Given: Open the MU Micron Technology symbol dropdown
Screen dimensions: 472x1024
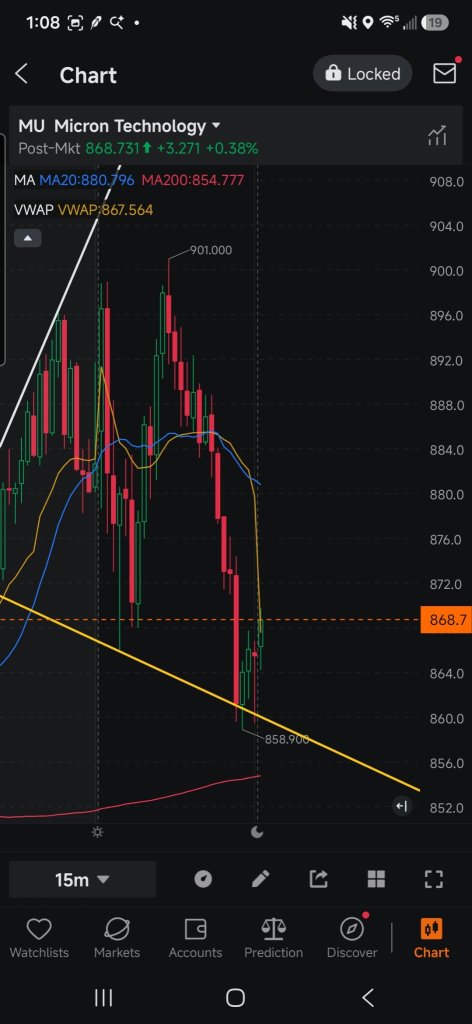Looking at the screenshot, I should (x=119, y=125).
